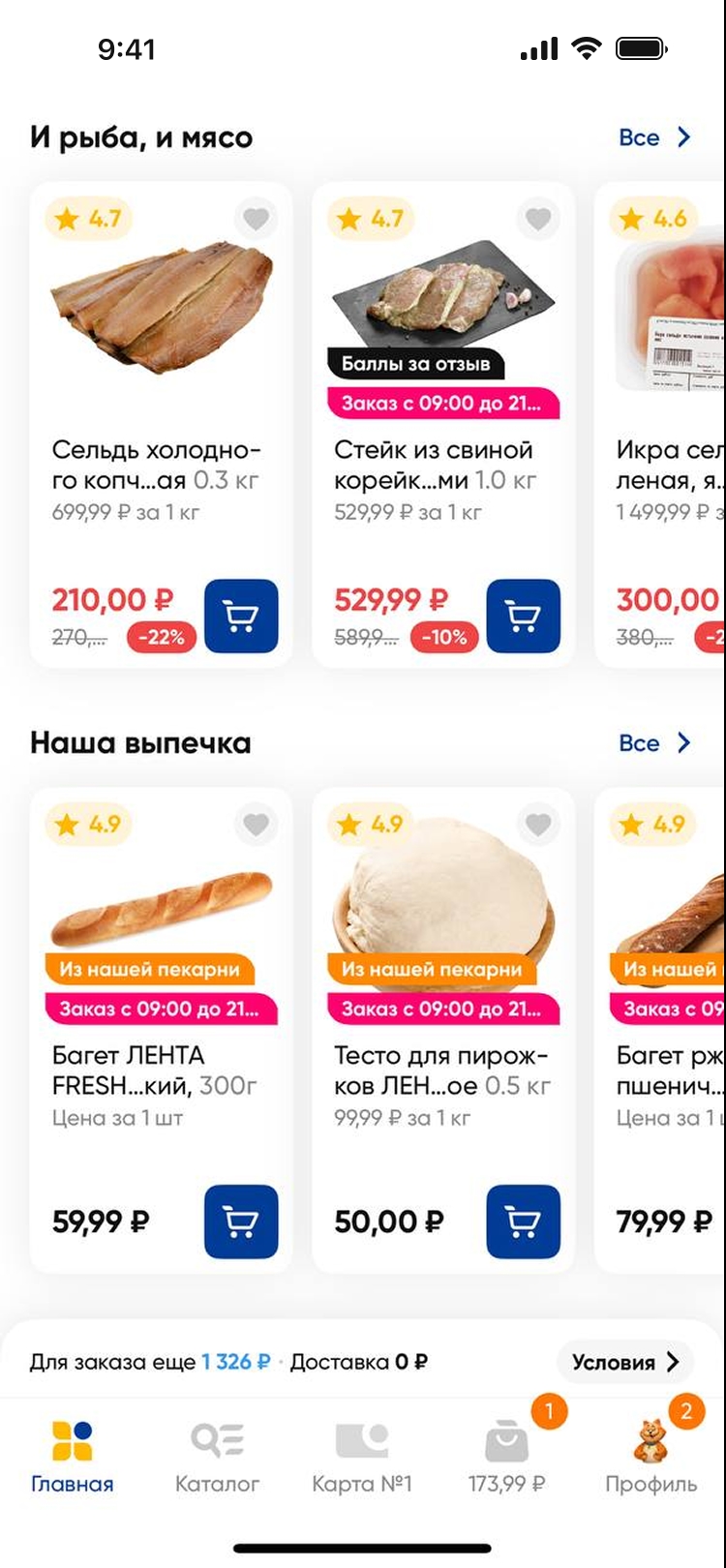View delivery Условия

(x=625, y=1363)
